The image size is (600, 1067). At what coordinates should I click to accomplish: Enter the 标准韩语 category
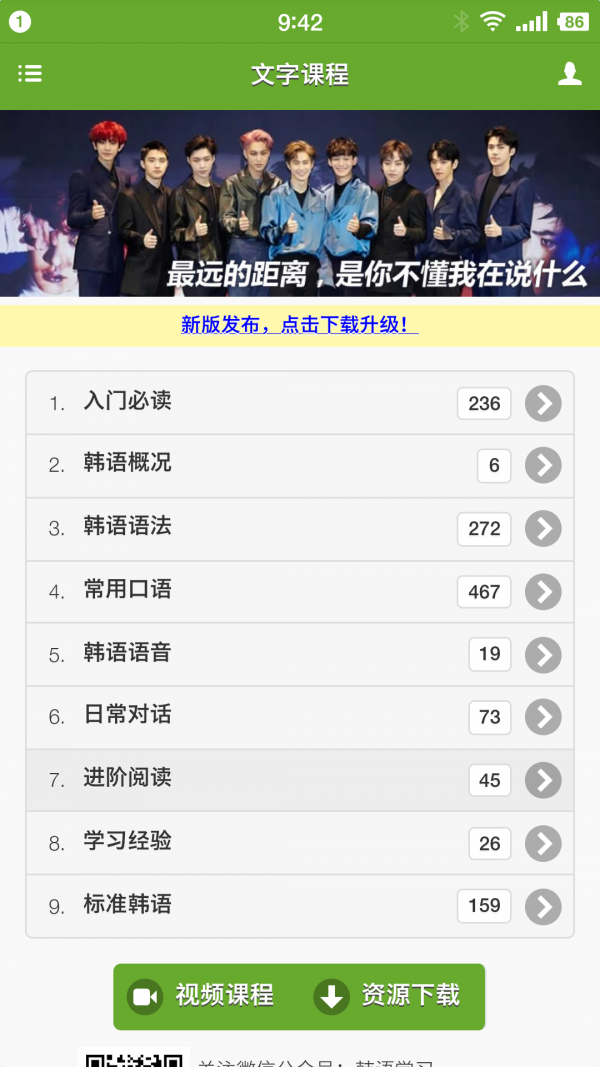pyautogui.click(x=300, y=906)
